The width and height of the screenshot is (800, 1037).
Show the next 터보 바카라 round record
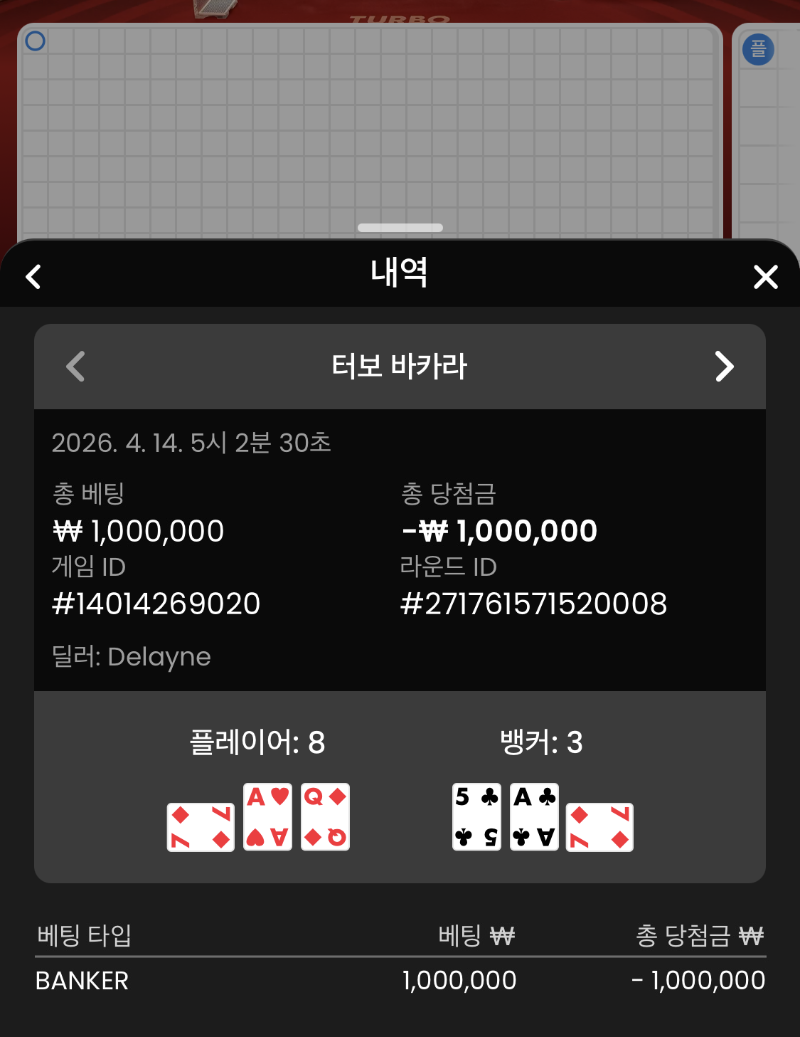coord(725,367)
